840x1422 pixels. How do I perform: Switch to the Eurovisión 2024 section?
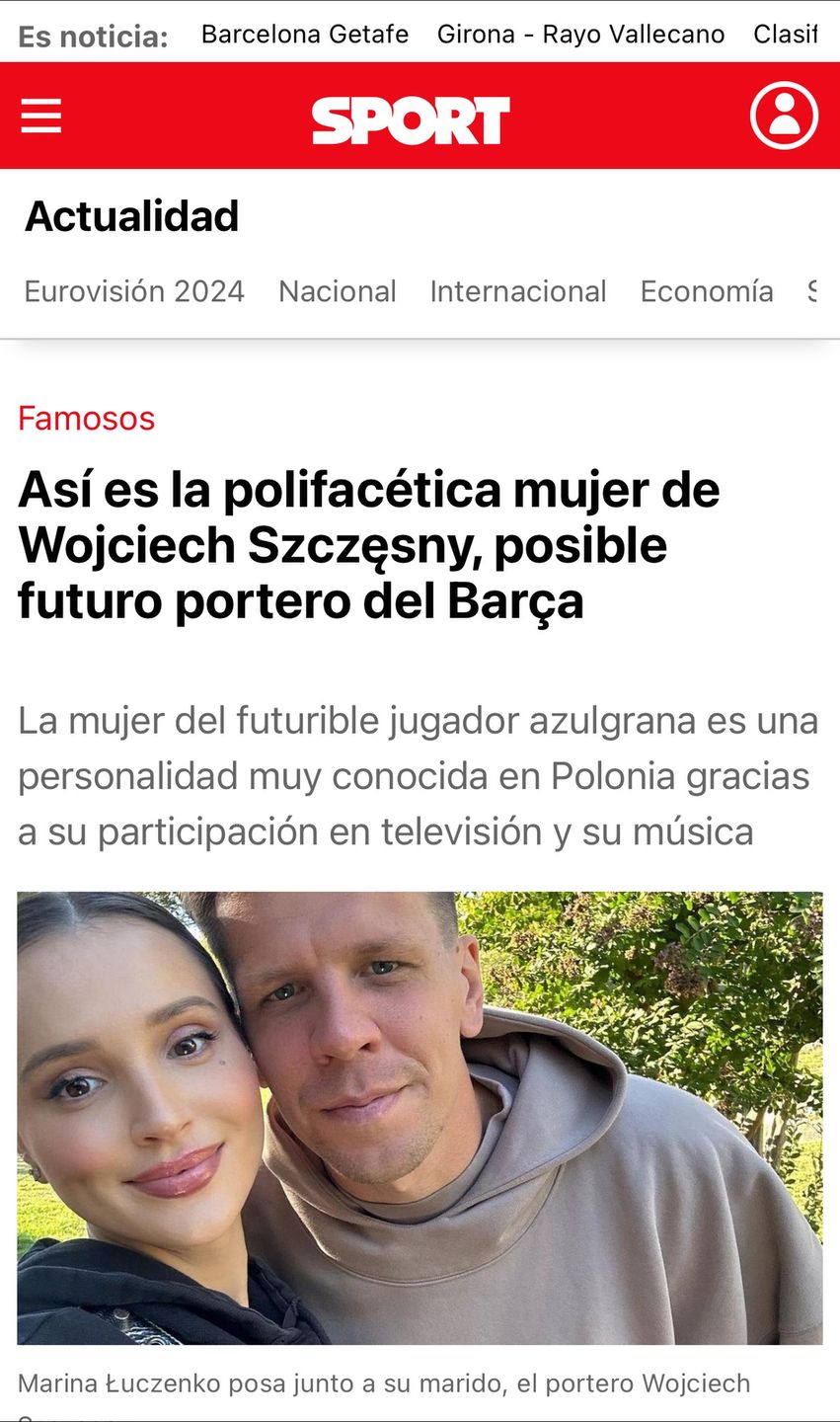coord(134,291)
